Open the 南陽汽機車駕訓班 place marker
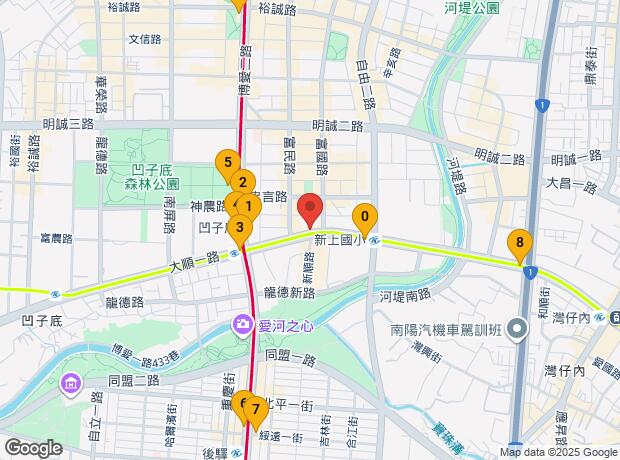Screen dimensions: 620x460 point(516,326)
